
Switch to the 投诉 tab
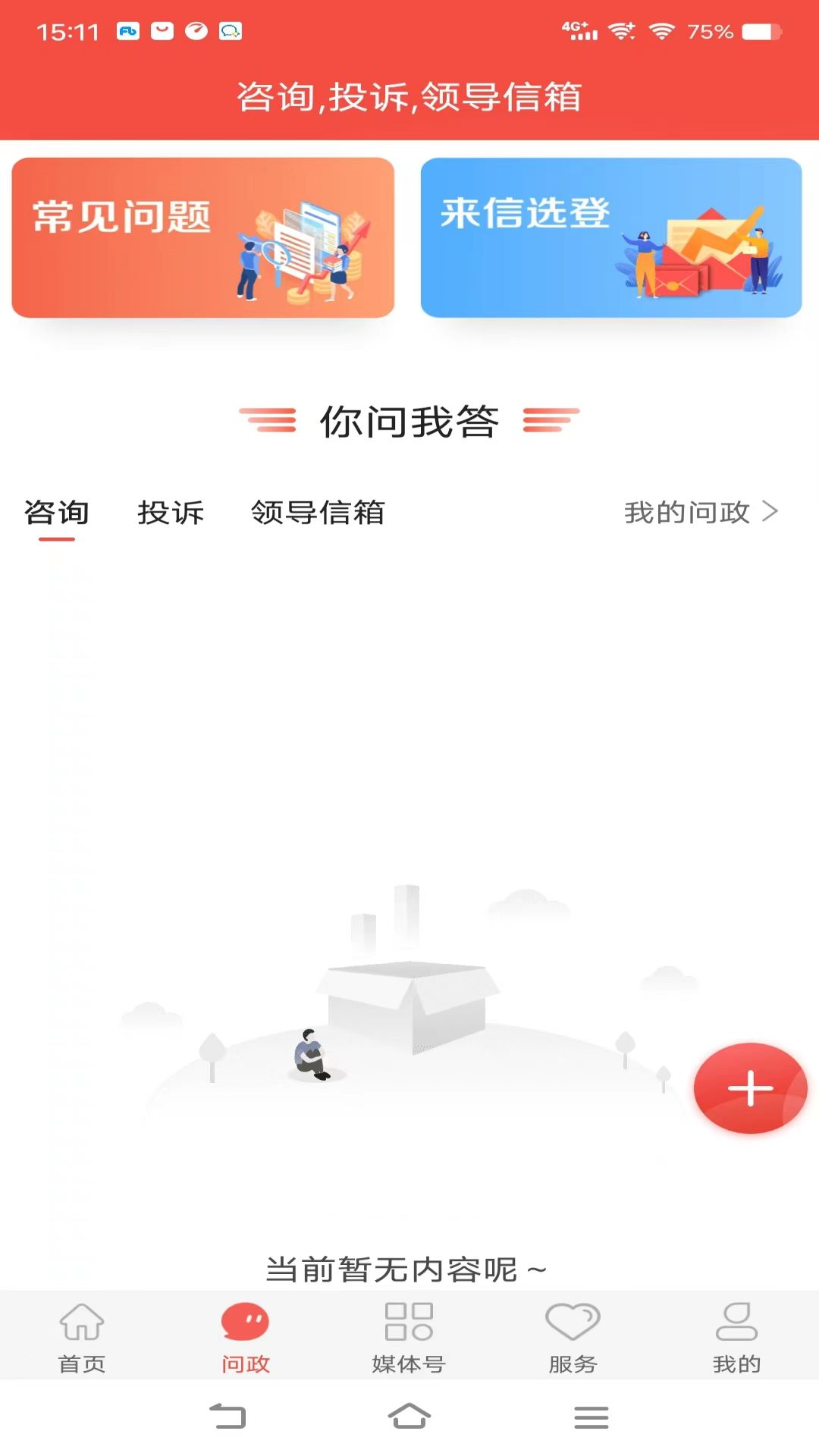[x=171, y=513]
